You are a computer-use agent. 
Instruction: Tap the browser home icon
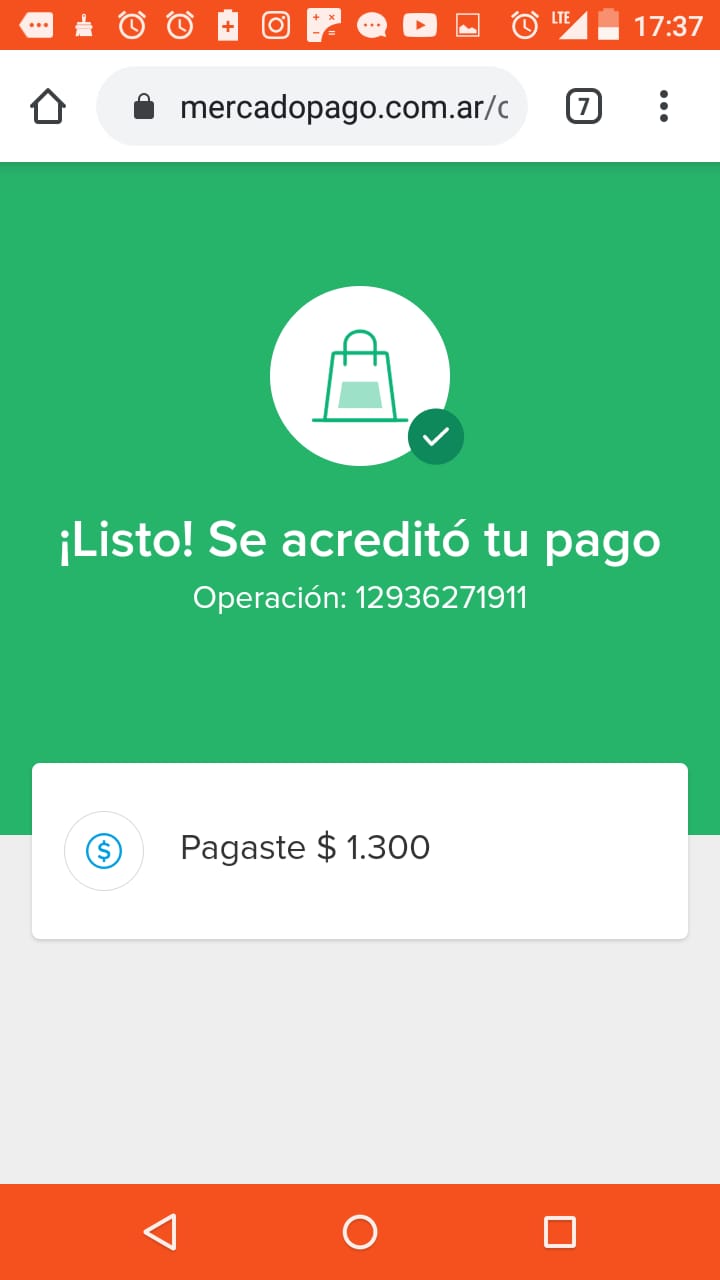48,106
